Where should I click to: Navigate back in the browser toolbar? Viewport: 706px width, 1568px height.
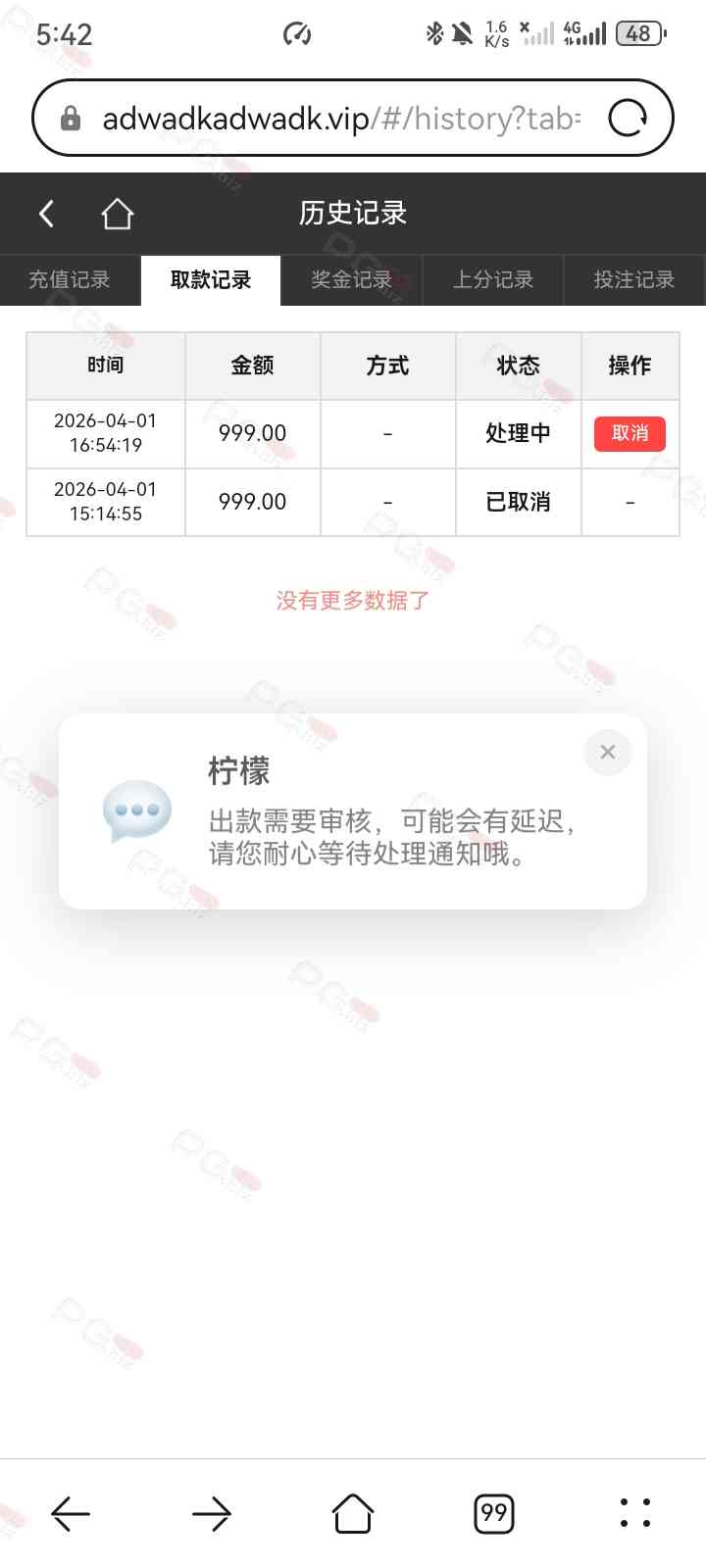pos(71,1513)
